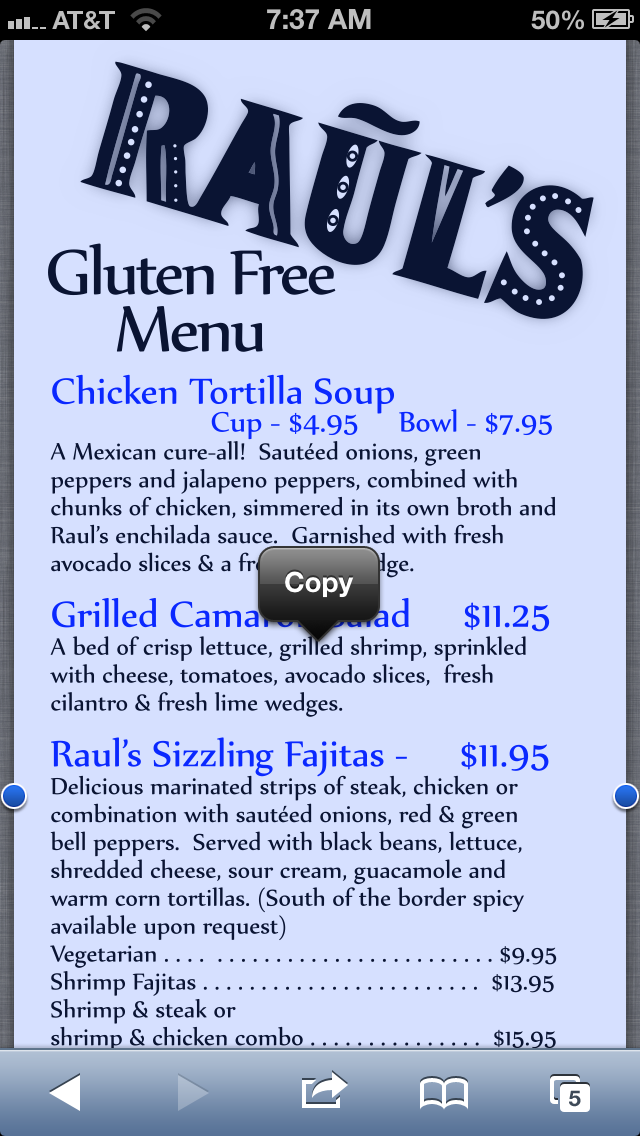Go back to the previous page

pos(65,1092)
